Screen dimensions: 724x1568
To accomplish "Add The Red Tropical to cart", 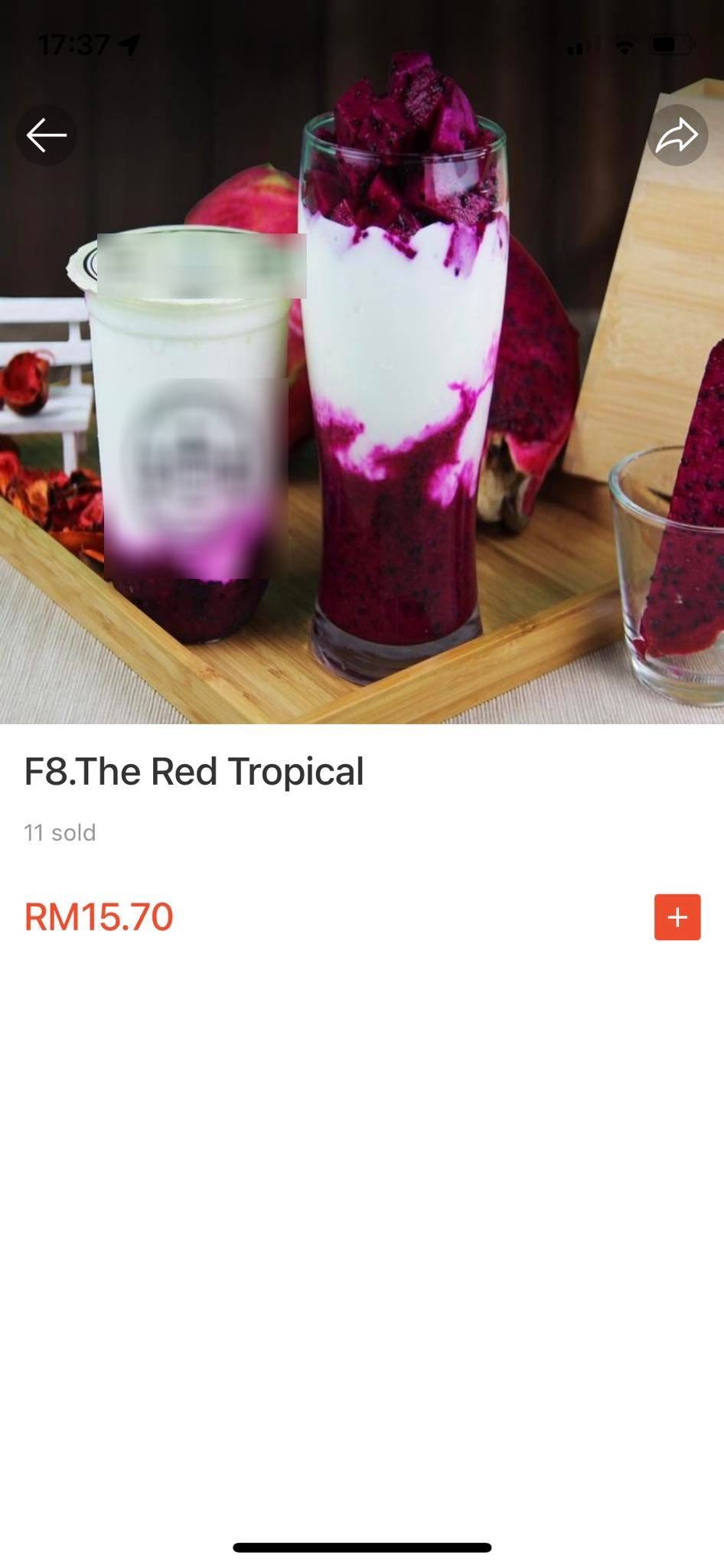I will tap(677, 916).
